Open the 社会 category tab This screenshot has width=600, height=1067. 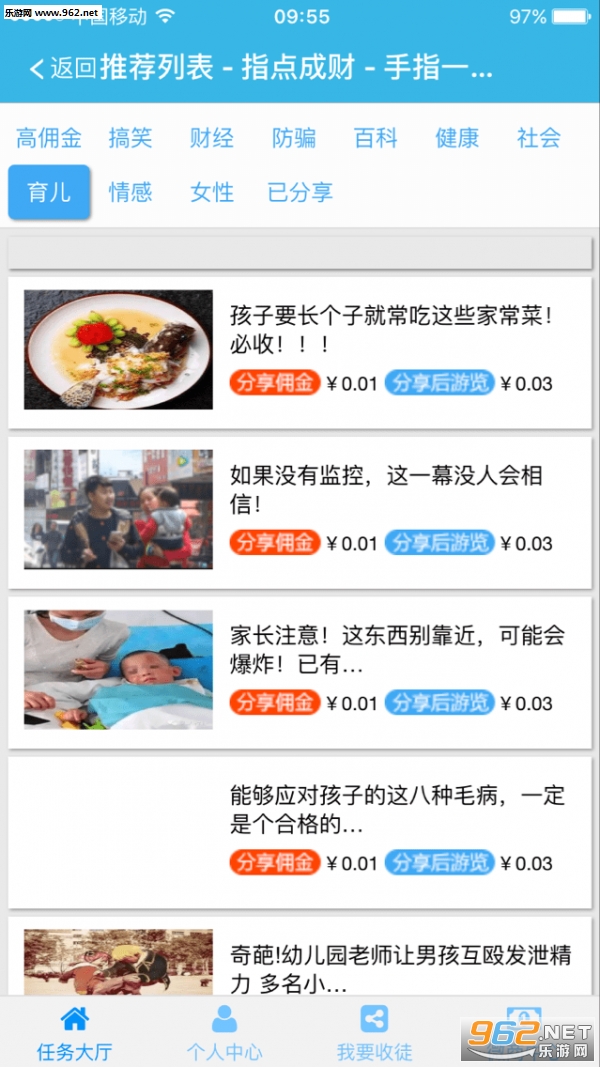539,138
